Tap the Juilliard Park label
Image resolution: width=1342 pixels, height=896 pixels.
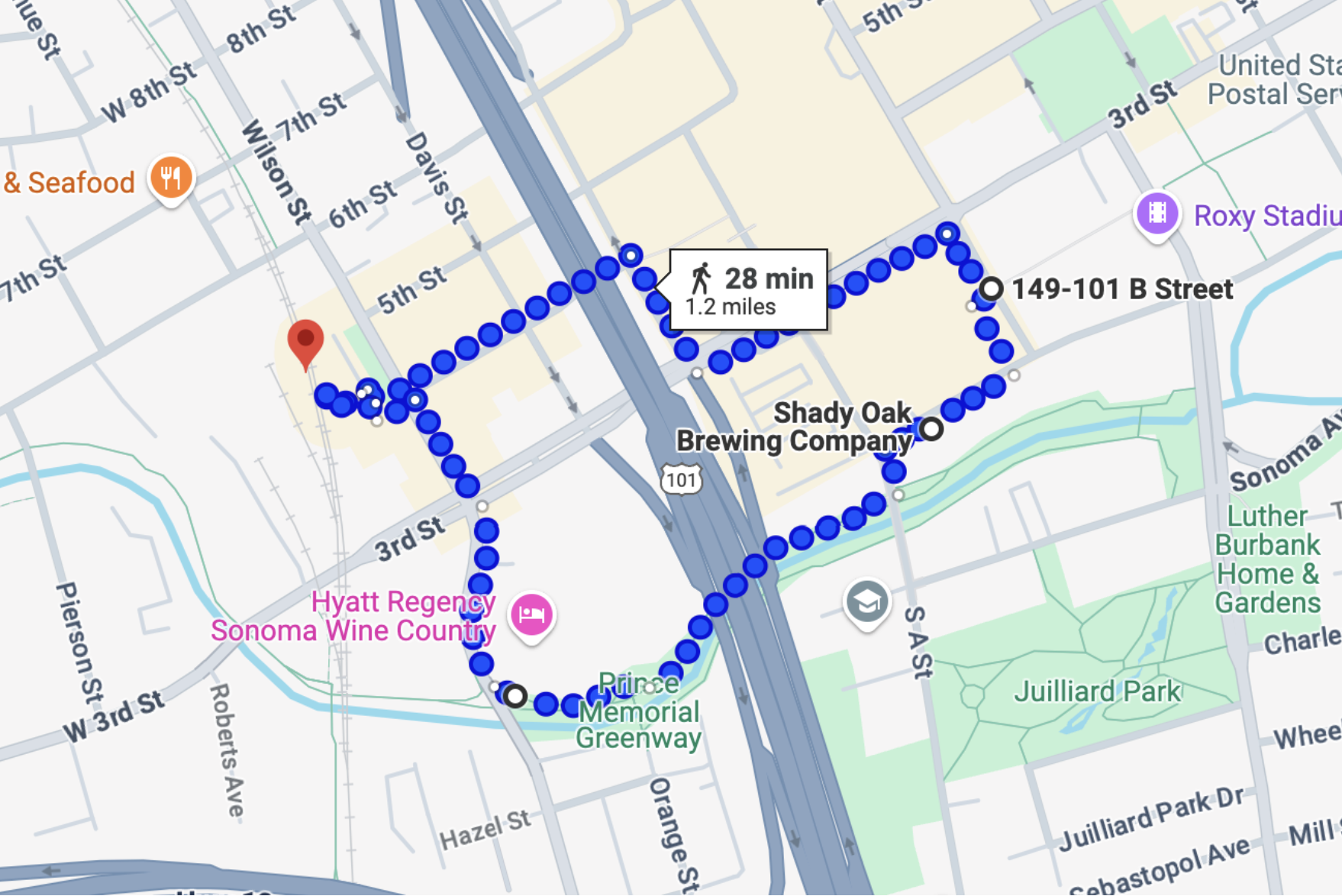pyautogui.click(x=1097, y=691)
